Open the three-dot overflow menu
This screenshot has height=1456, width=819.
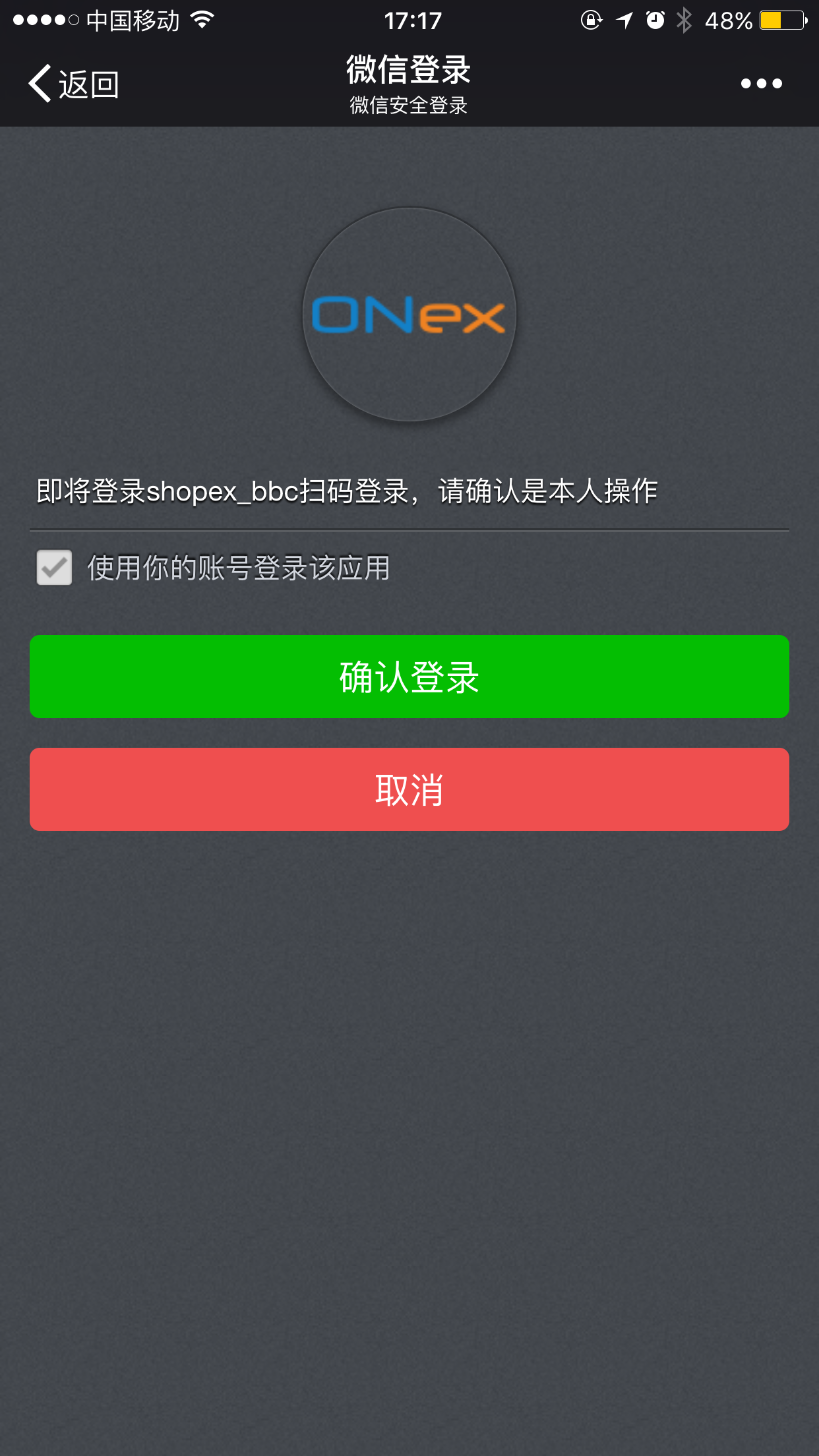761,84
